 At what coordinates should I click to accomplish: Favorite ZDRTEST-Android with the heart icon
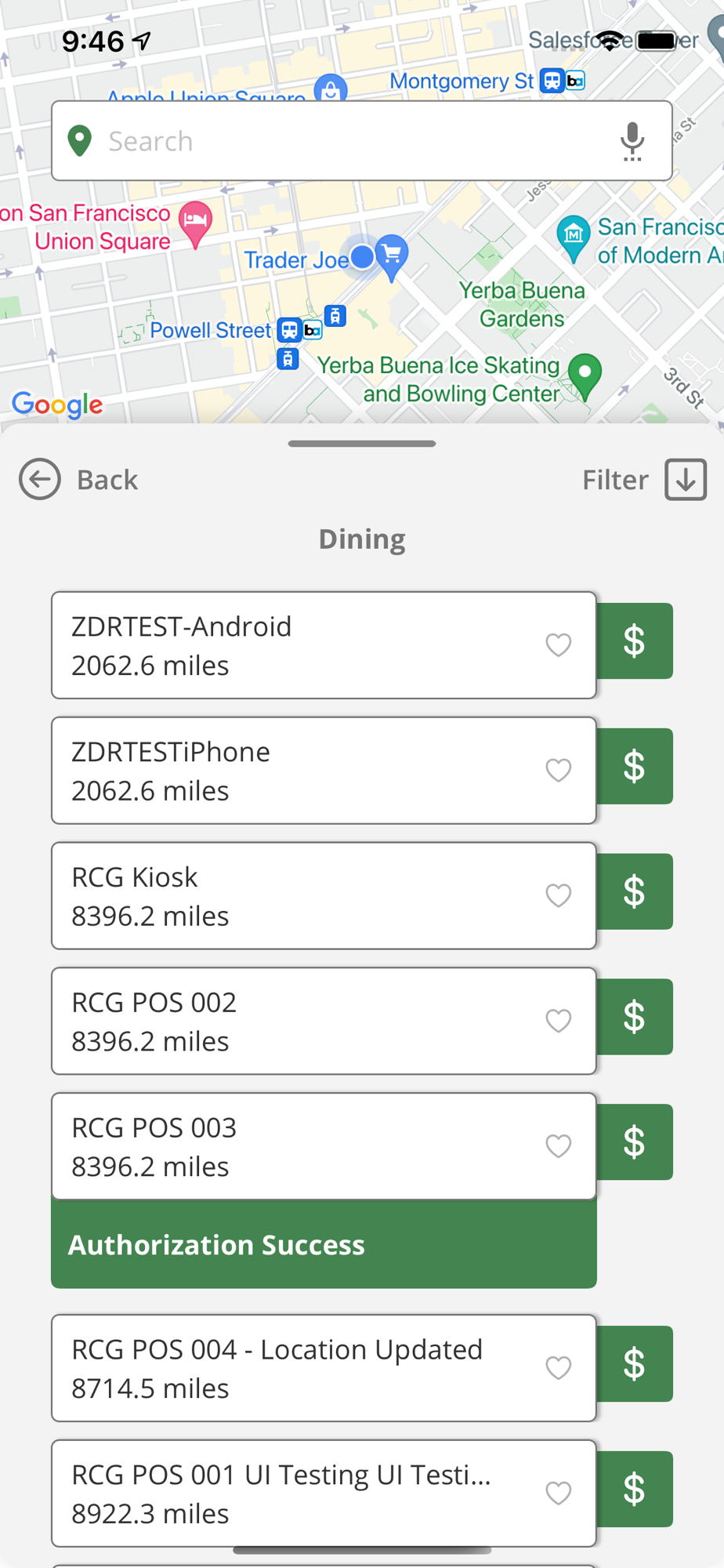tap(558, 645)
